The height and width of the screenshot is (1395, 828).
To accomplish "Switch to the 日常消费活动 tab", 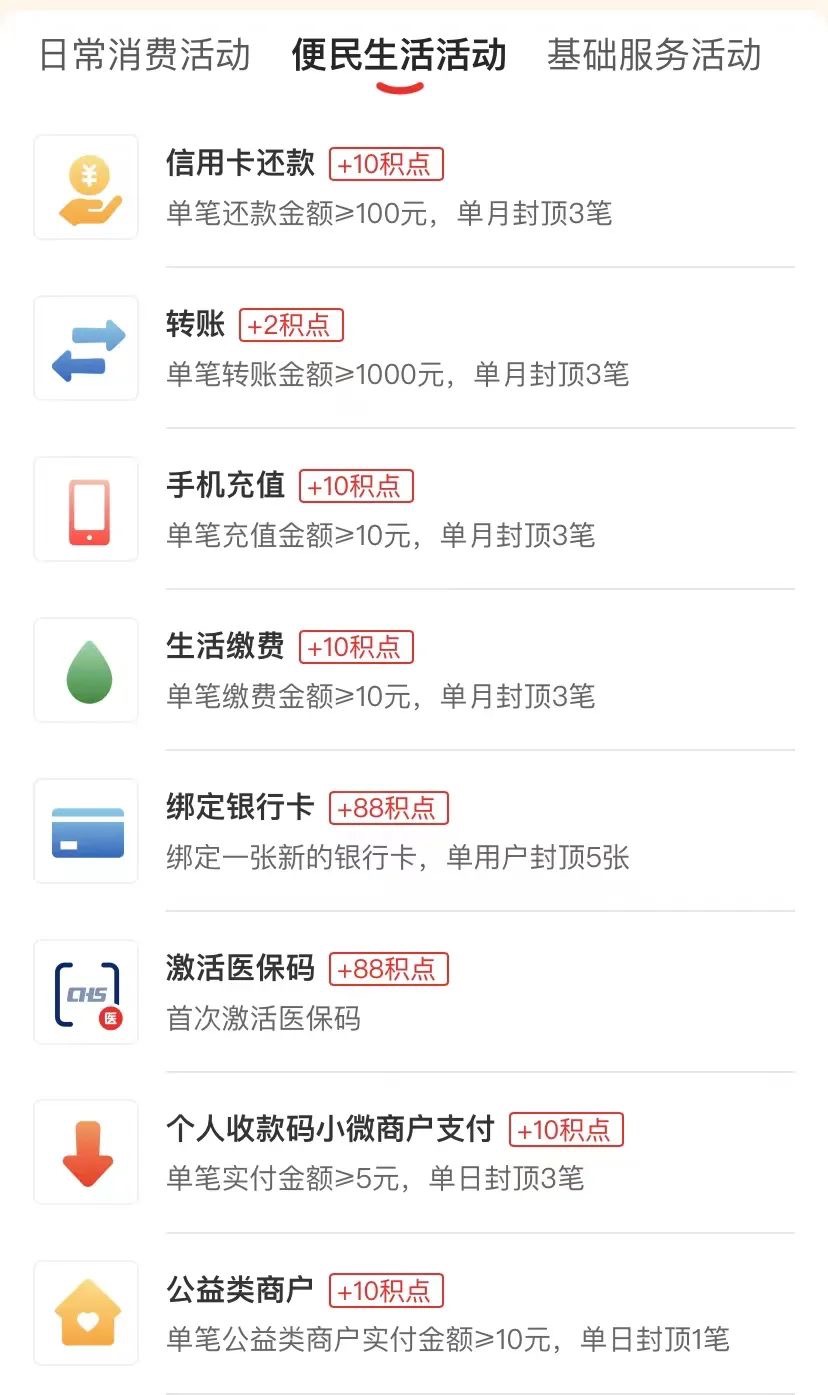I will (143, 57).
